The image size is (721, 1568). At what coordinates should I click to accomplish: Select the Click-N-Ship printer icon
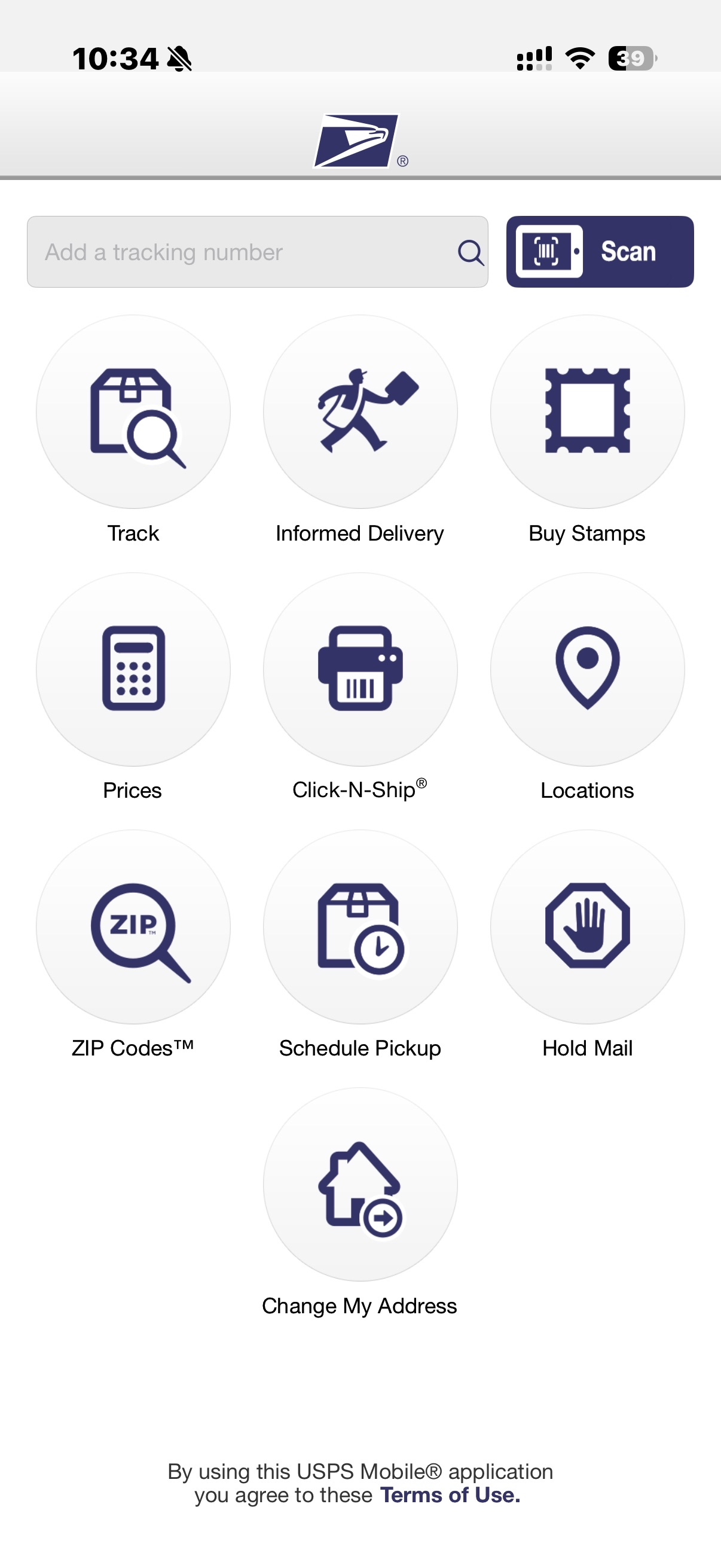pos(360,670)
